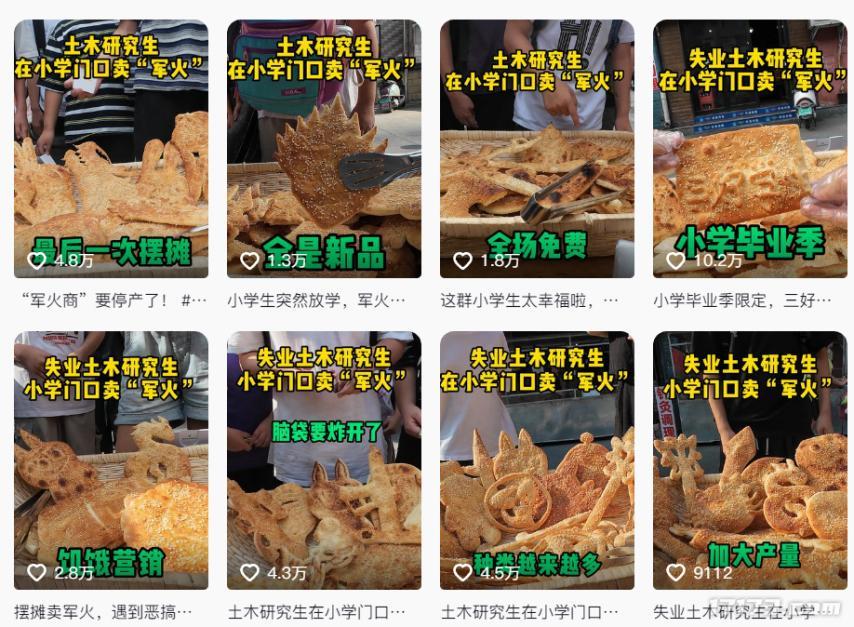This screenshot has height=627, width=854.
Task: Watch the 加大产量 video
Action: [750, 460]
